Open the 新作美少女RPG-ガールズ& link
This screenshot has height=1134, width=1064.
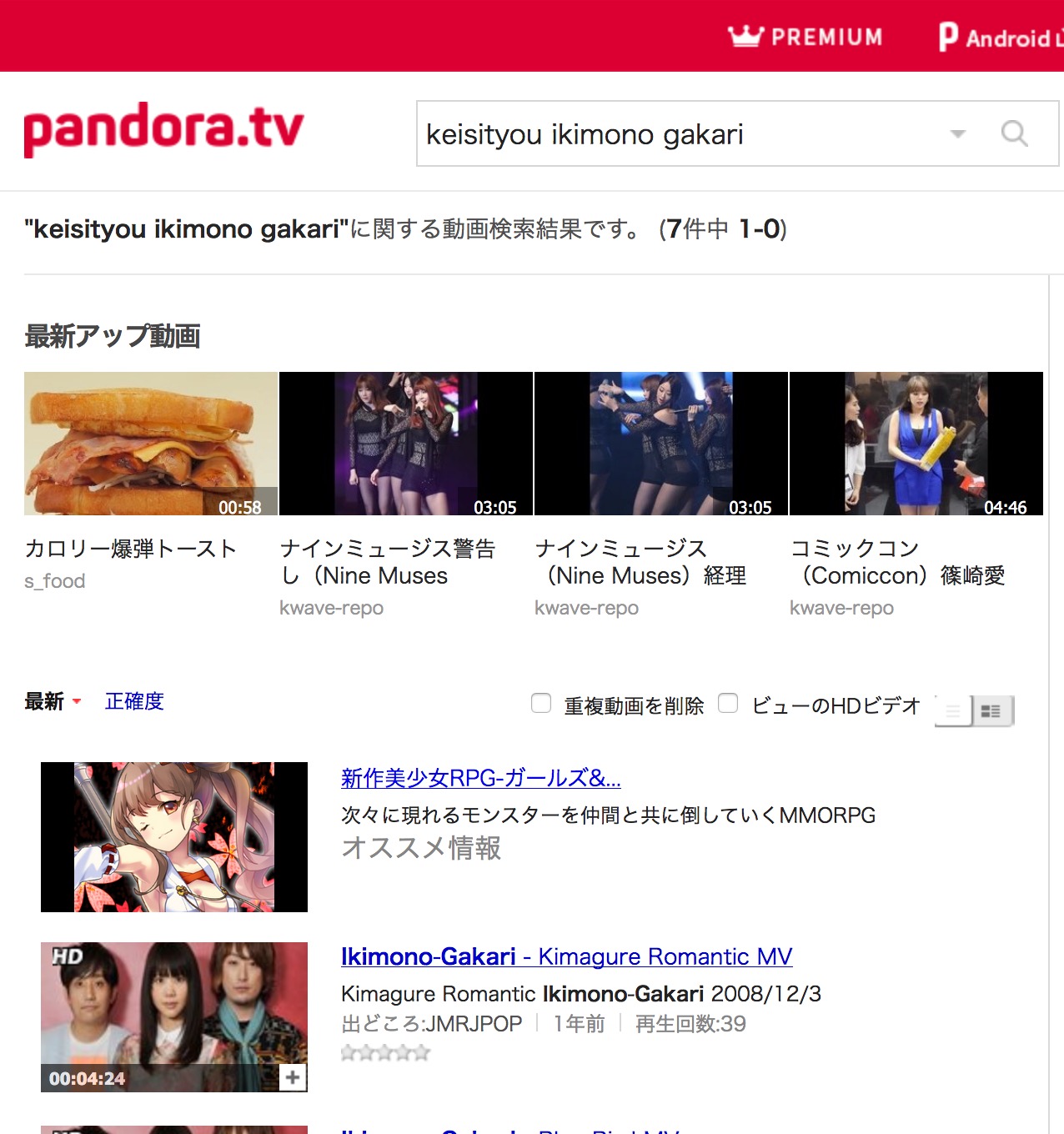tap(480, 778)
